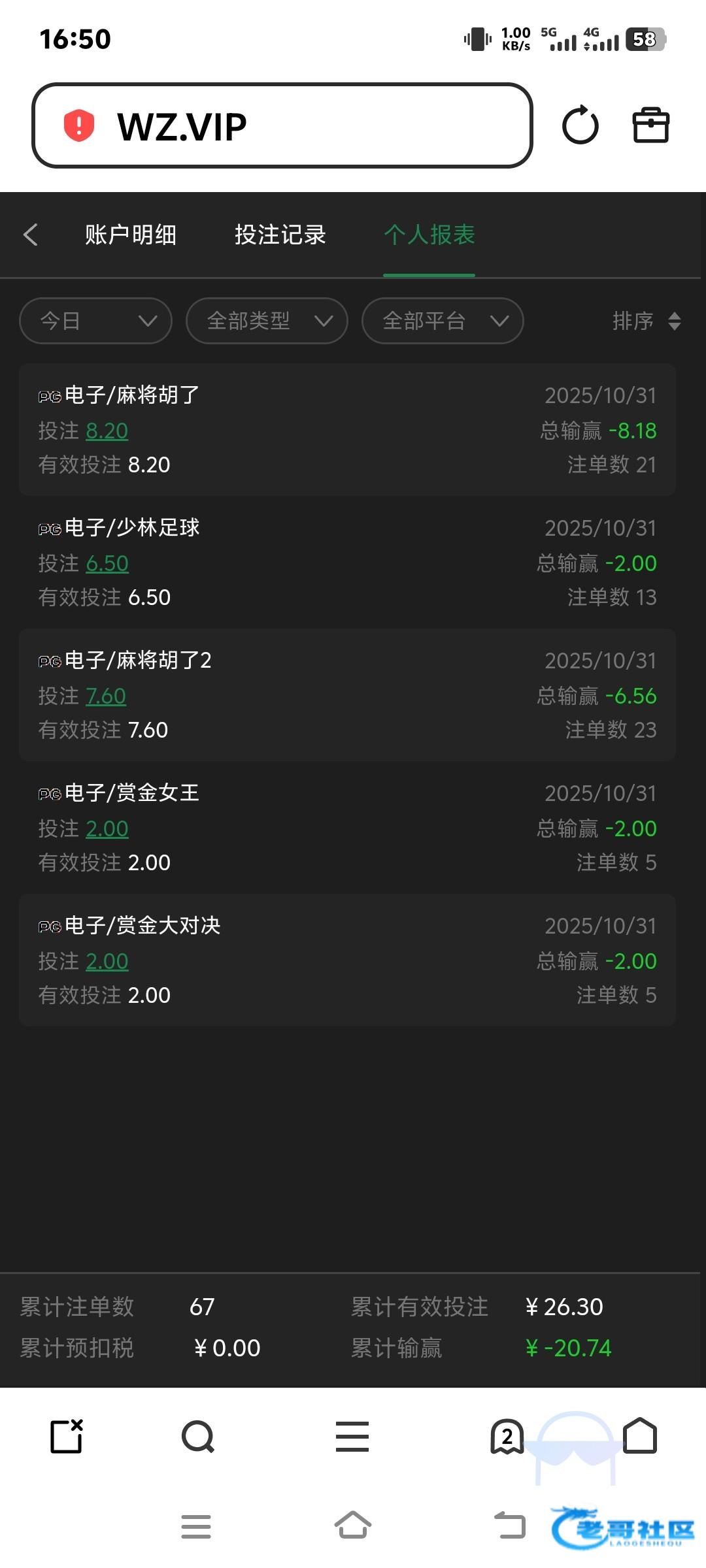Go back using the header arrow
The image size is (706, 1568).
click(x=31, y=235)
